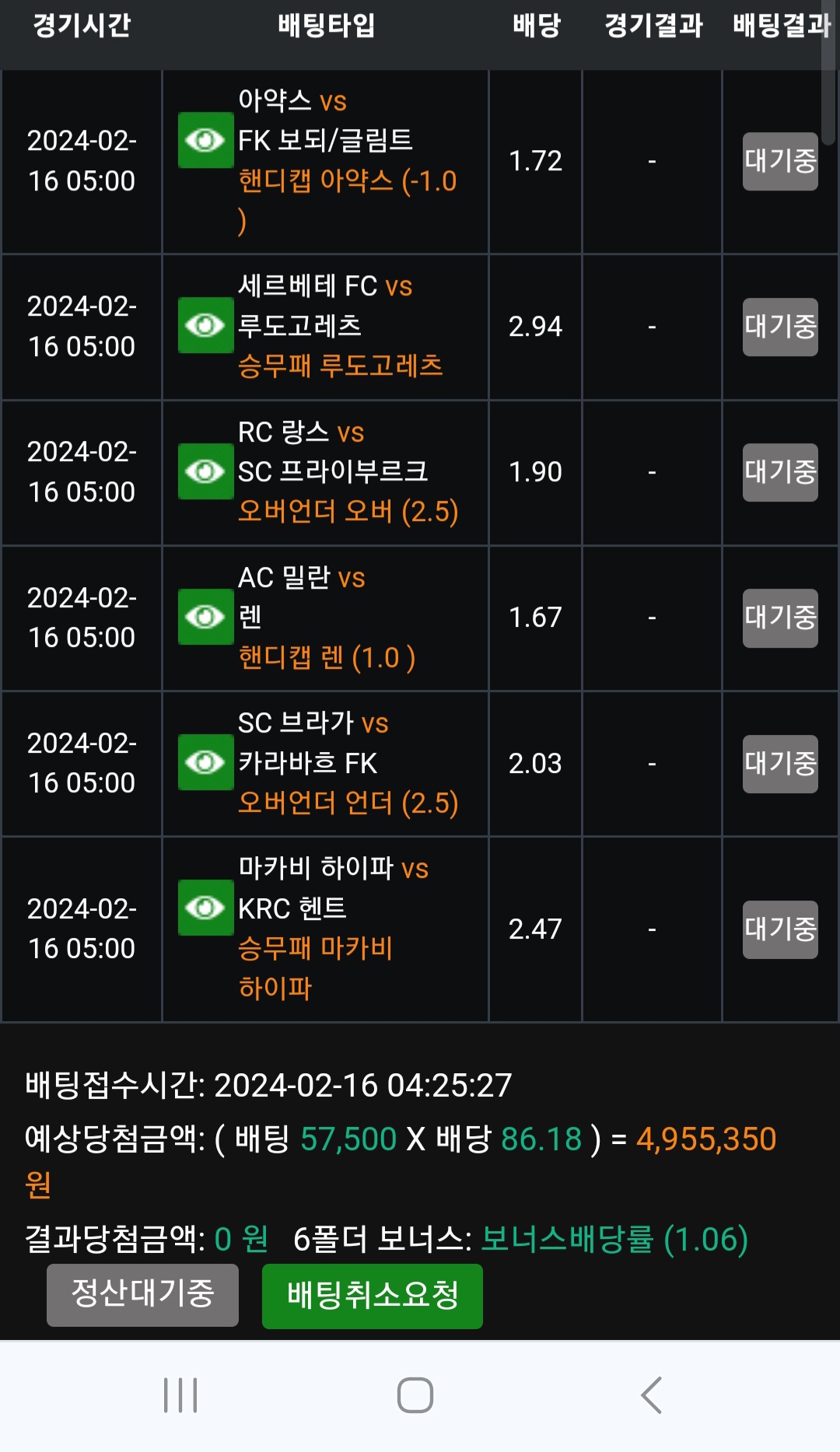840x1452 pixels.
Task: Tap the eye icon beside AC 밀란 vs 렌
Action: (205, 617)
